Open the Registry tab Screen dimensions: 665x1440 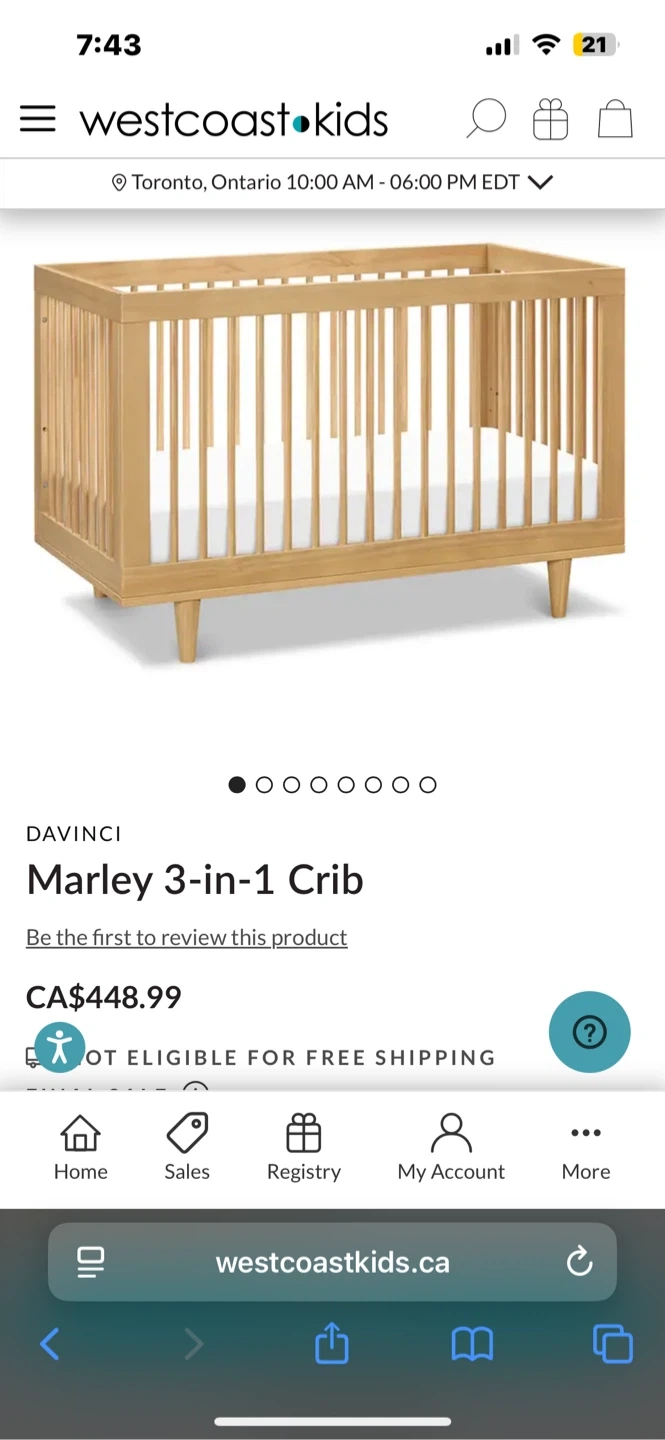(x=304, y=1148)
